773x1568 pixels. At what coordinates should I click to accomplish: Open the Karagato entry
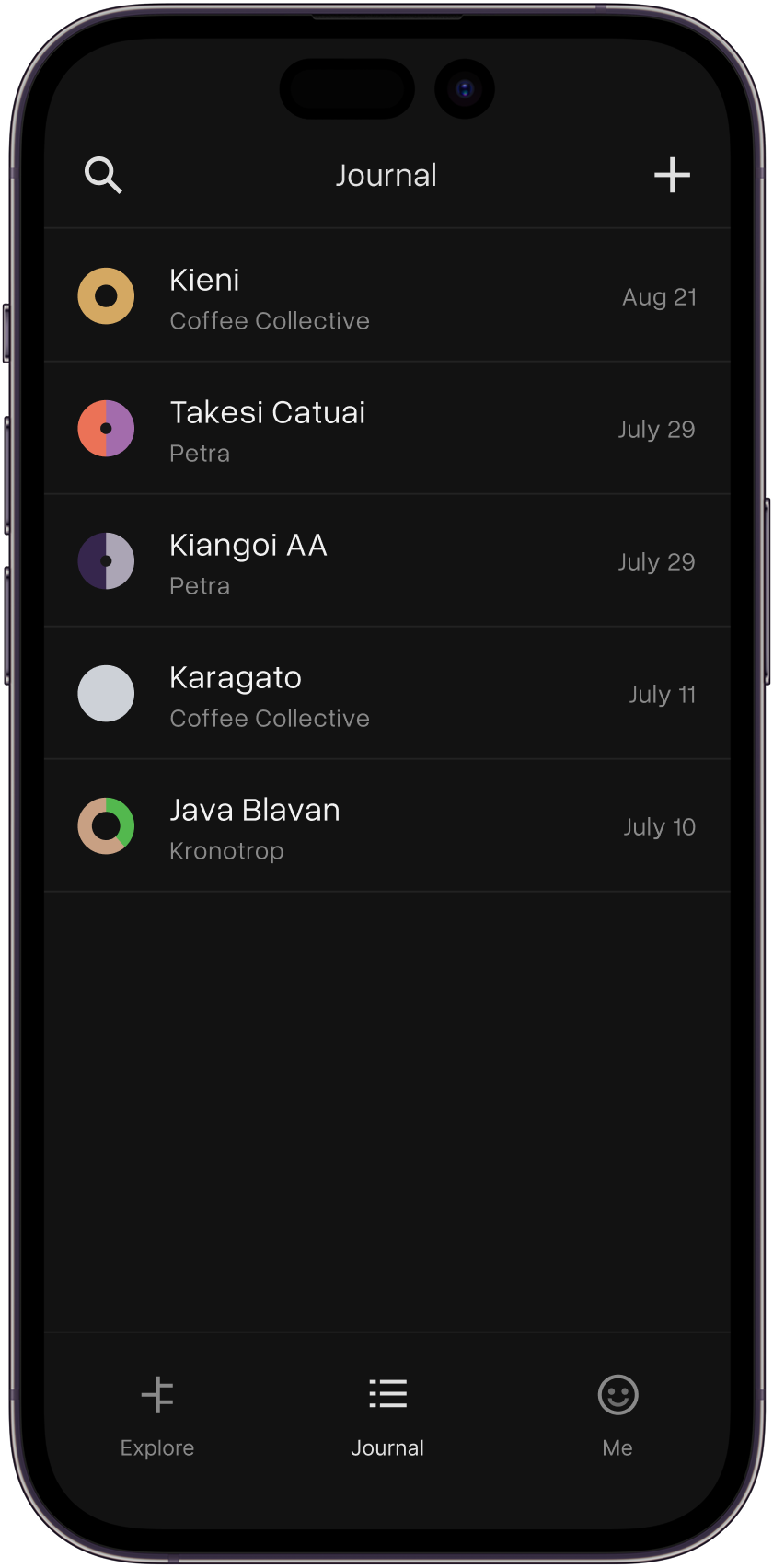tap(387, 693)
